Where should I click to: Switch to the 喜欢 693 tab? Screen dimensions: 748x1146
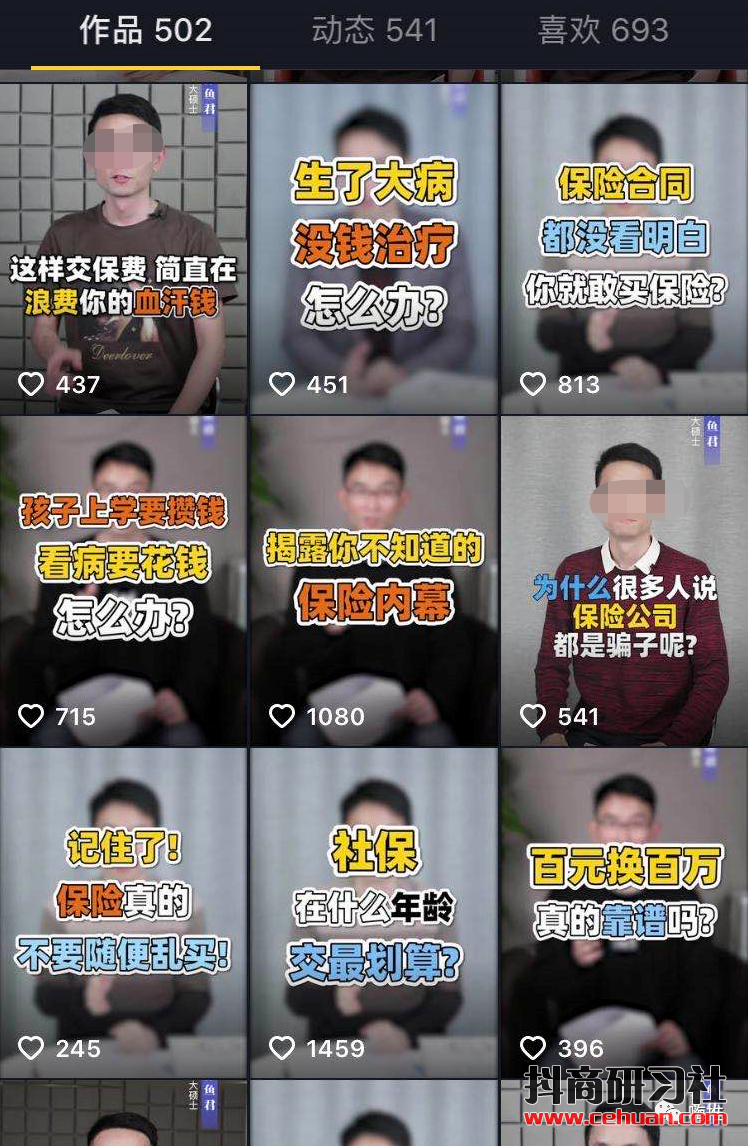[x=603, y=30]
